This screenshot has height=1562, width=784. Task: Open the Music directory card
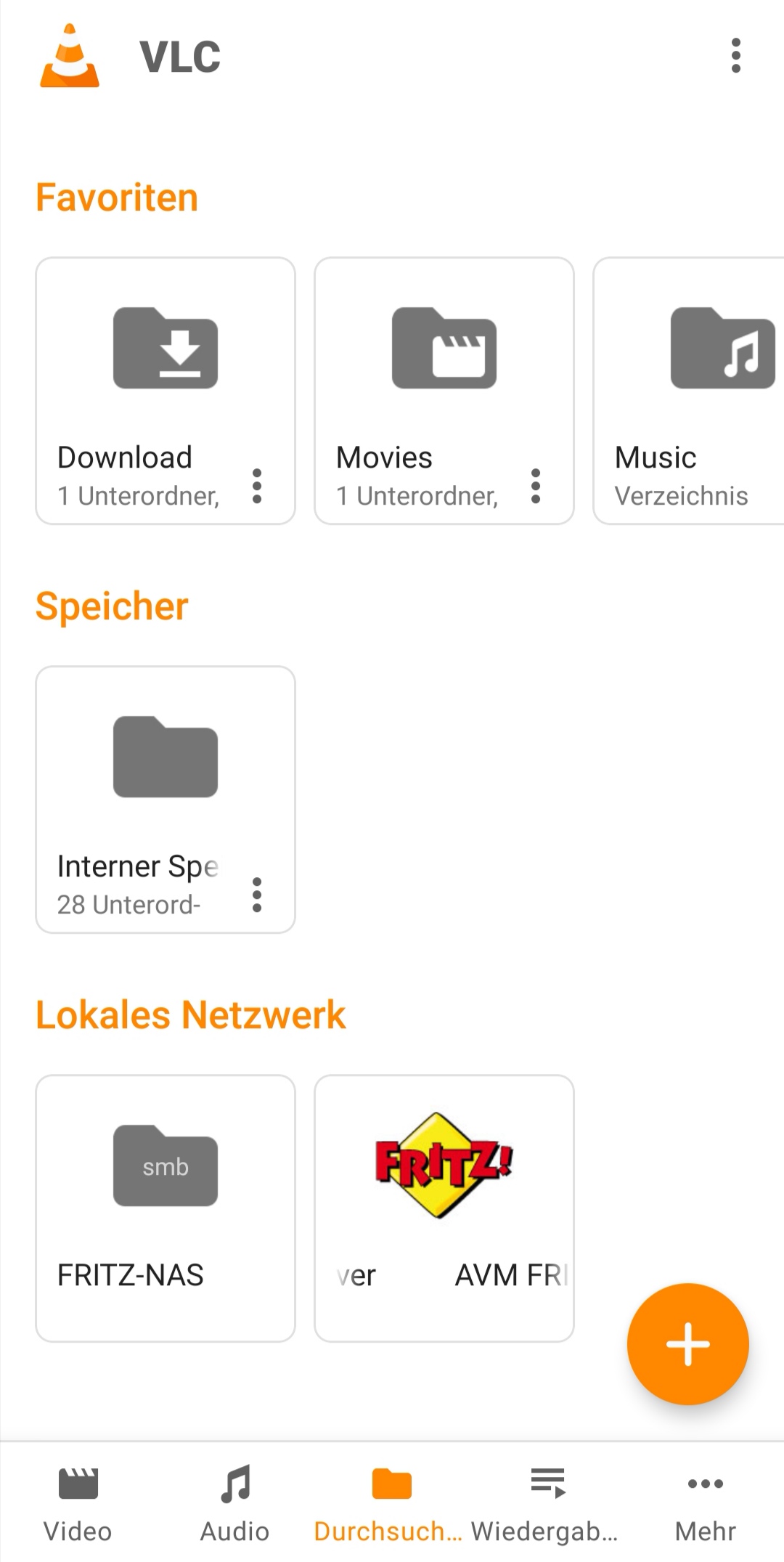(689, 391)
